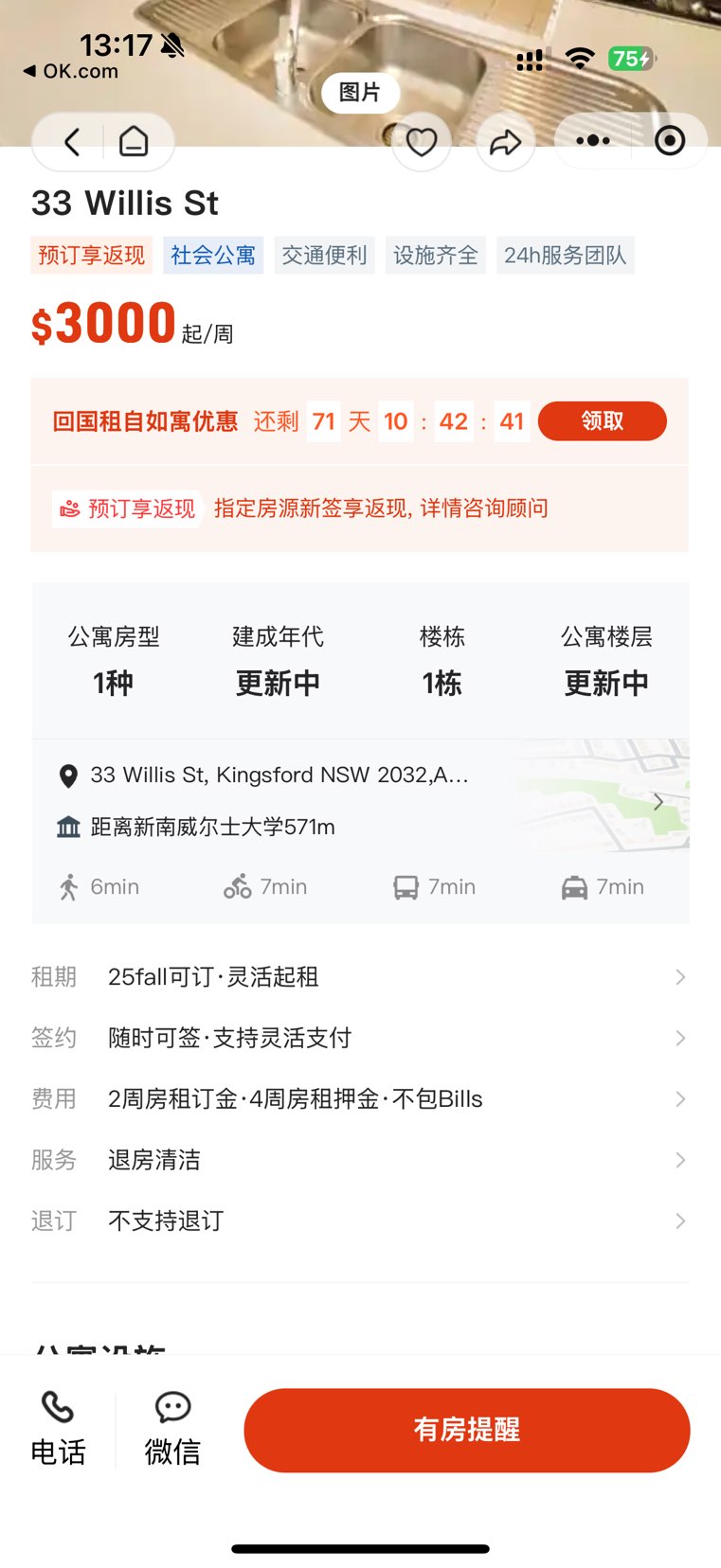Open the 图片 photo gallery

pos(359,93)
